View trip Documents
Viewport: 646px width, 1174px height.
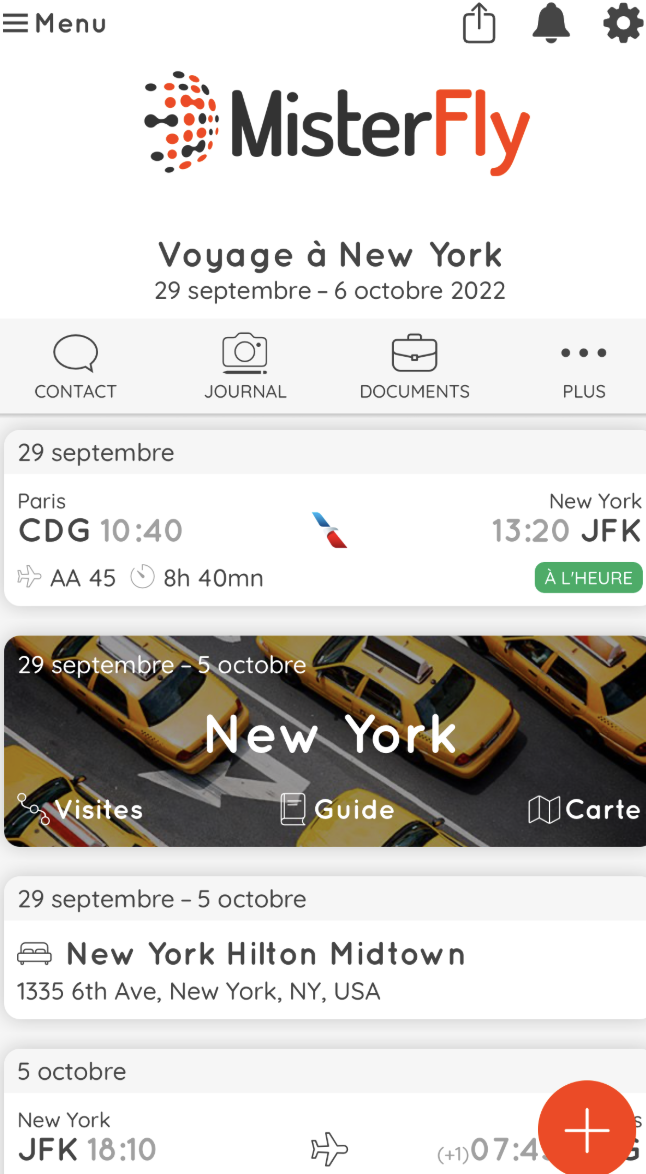click(414, 367)
